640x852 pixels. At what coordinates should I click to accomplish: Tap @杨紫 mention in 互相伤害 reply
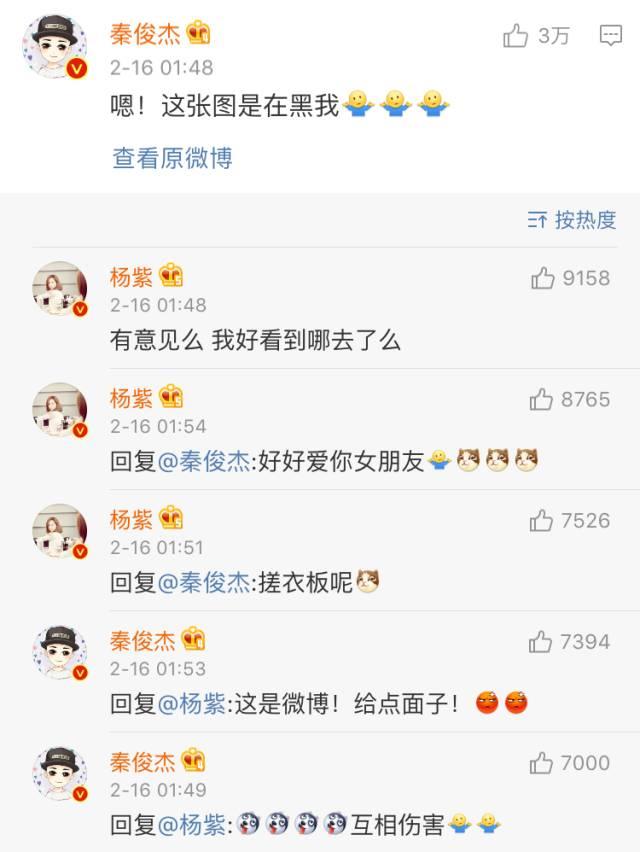tap(192, 825)
